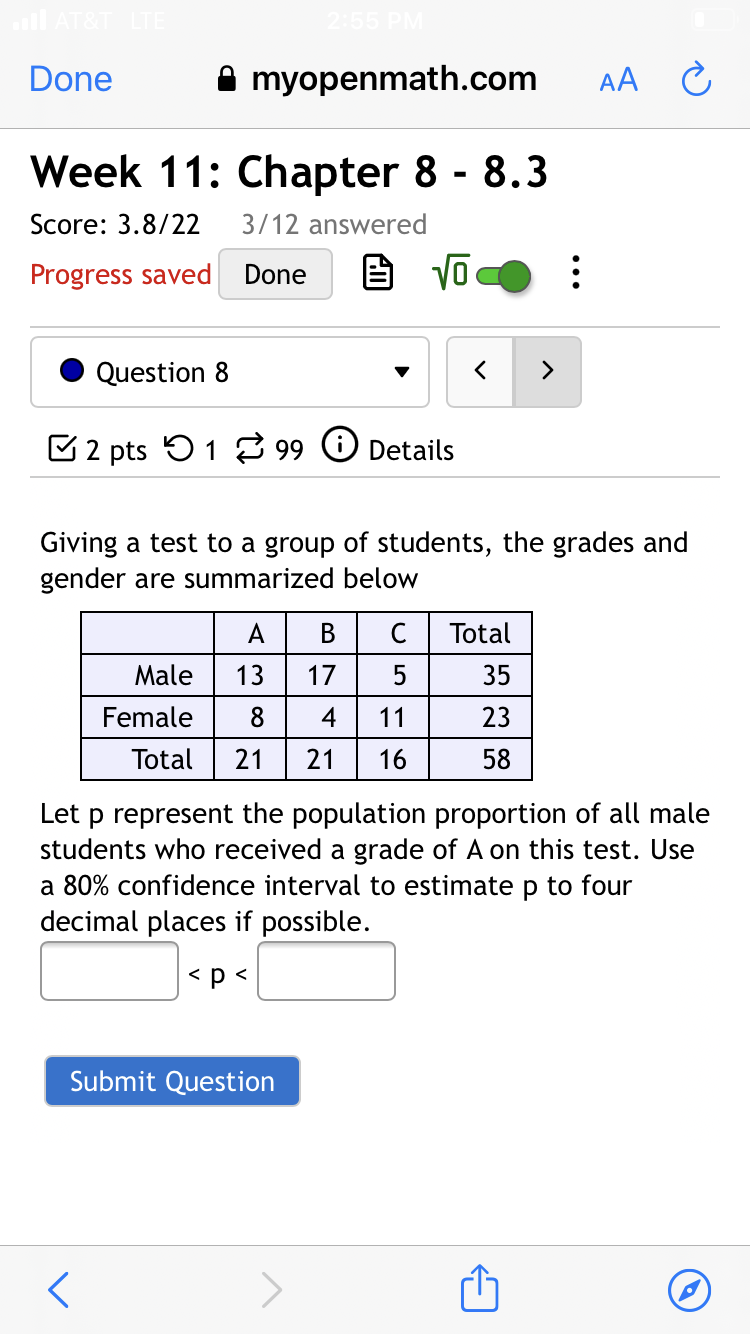The image size is (750, 1334).
Task: Open the three-dot overflow menu
Action: coord(576,273)
